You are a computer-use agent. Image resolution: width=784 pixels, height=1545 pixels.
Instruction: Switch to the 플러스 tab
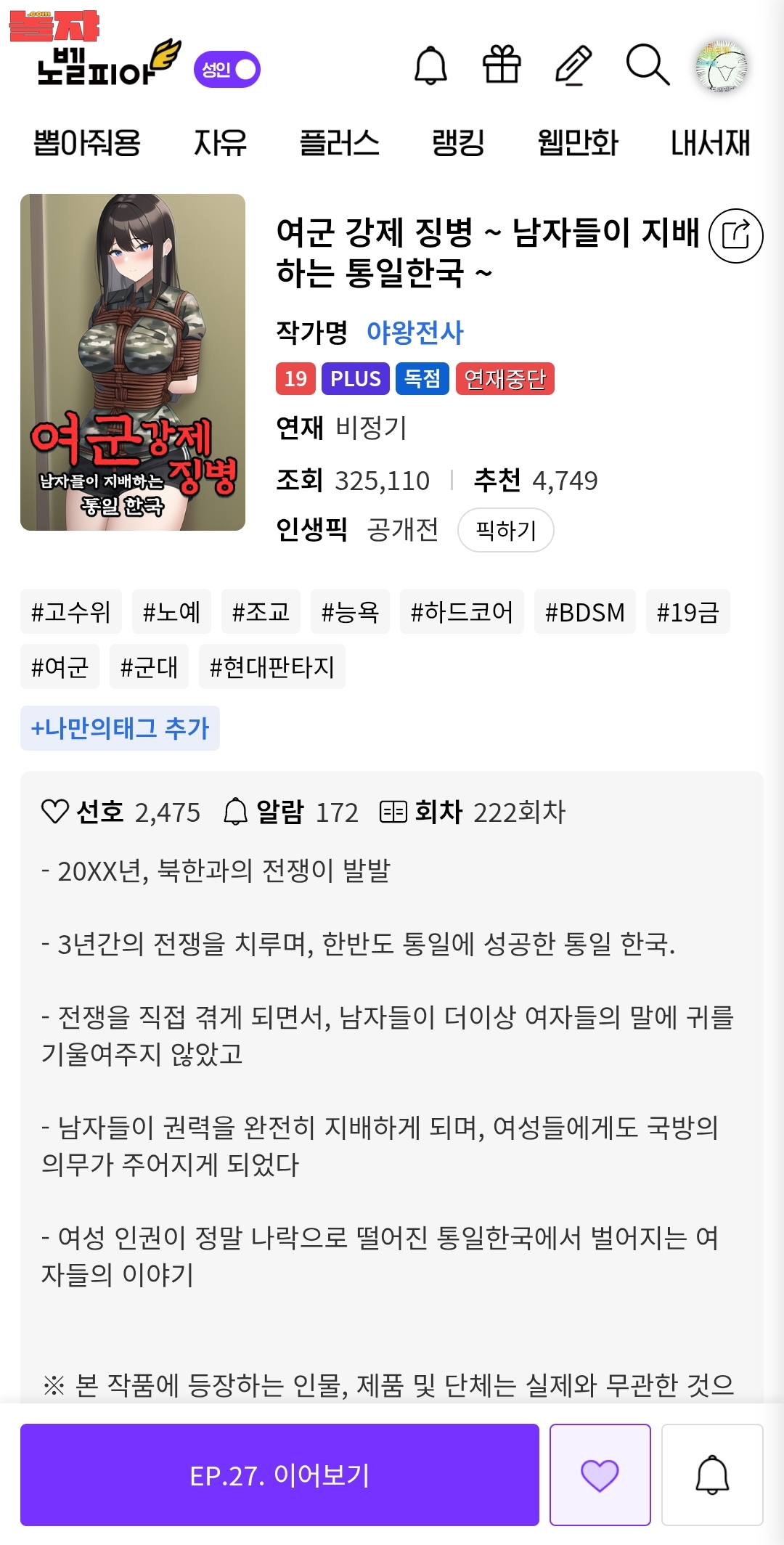pos(339,142)
